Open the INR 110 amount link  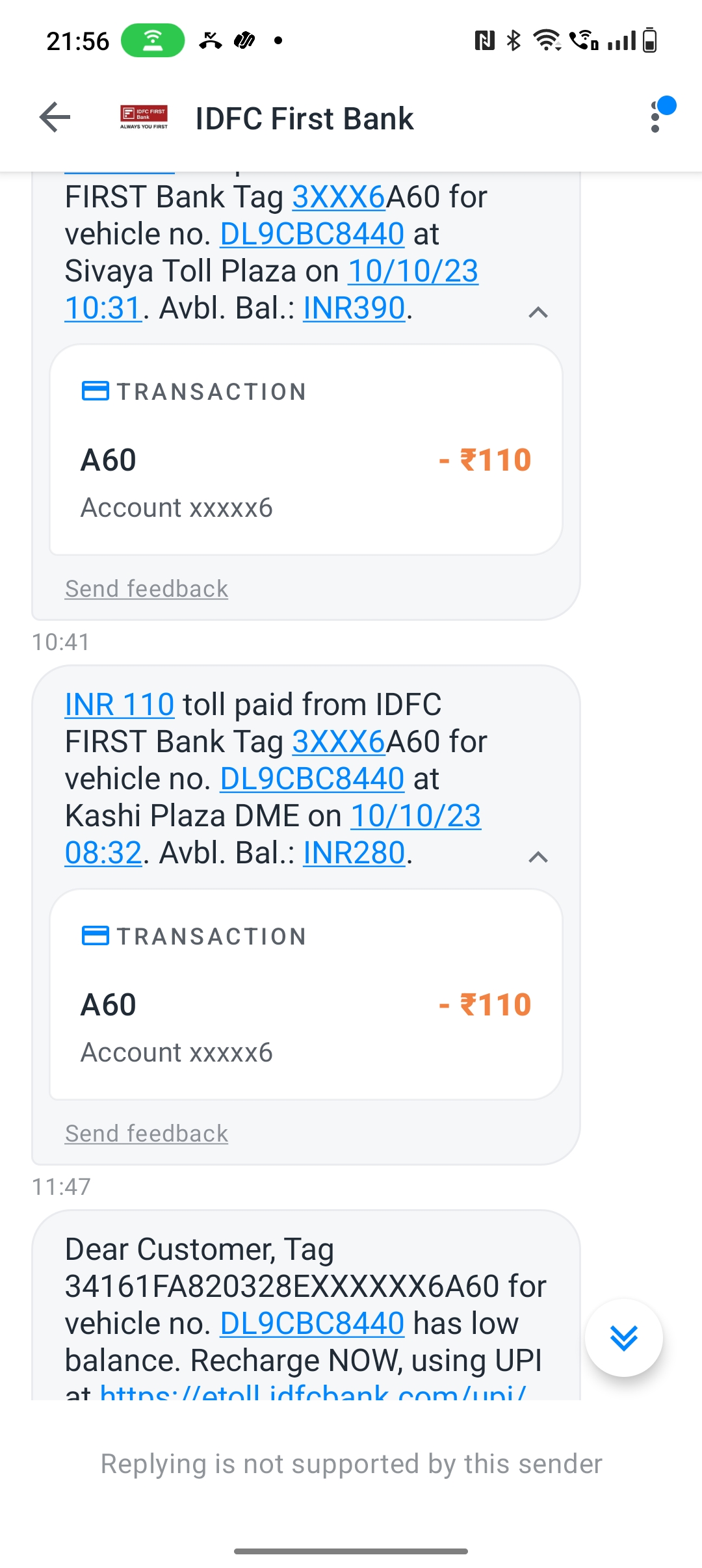pos(120,705)
